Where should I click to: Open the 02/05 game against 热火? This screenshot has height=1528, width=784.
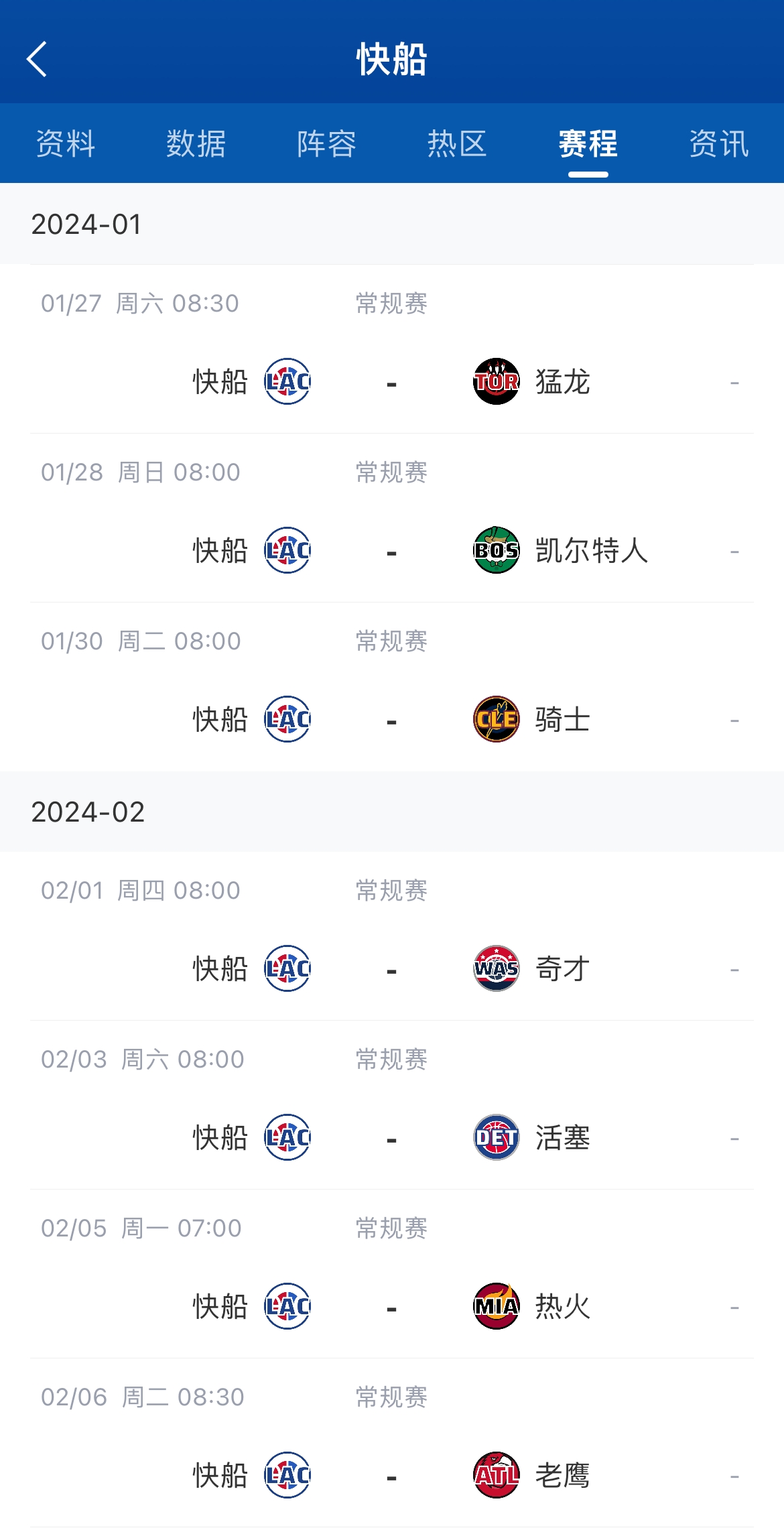tap(392, 1273)
